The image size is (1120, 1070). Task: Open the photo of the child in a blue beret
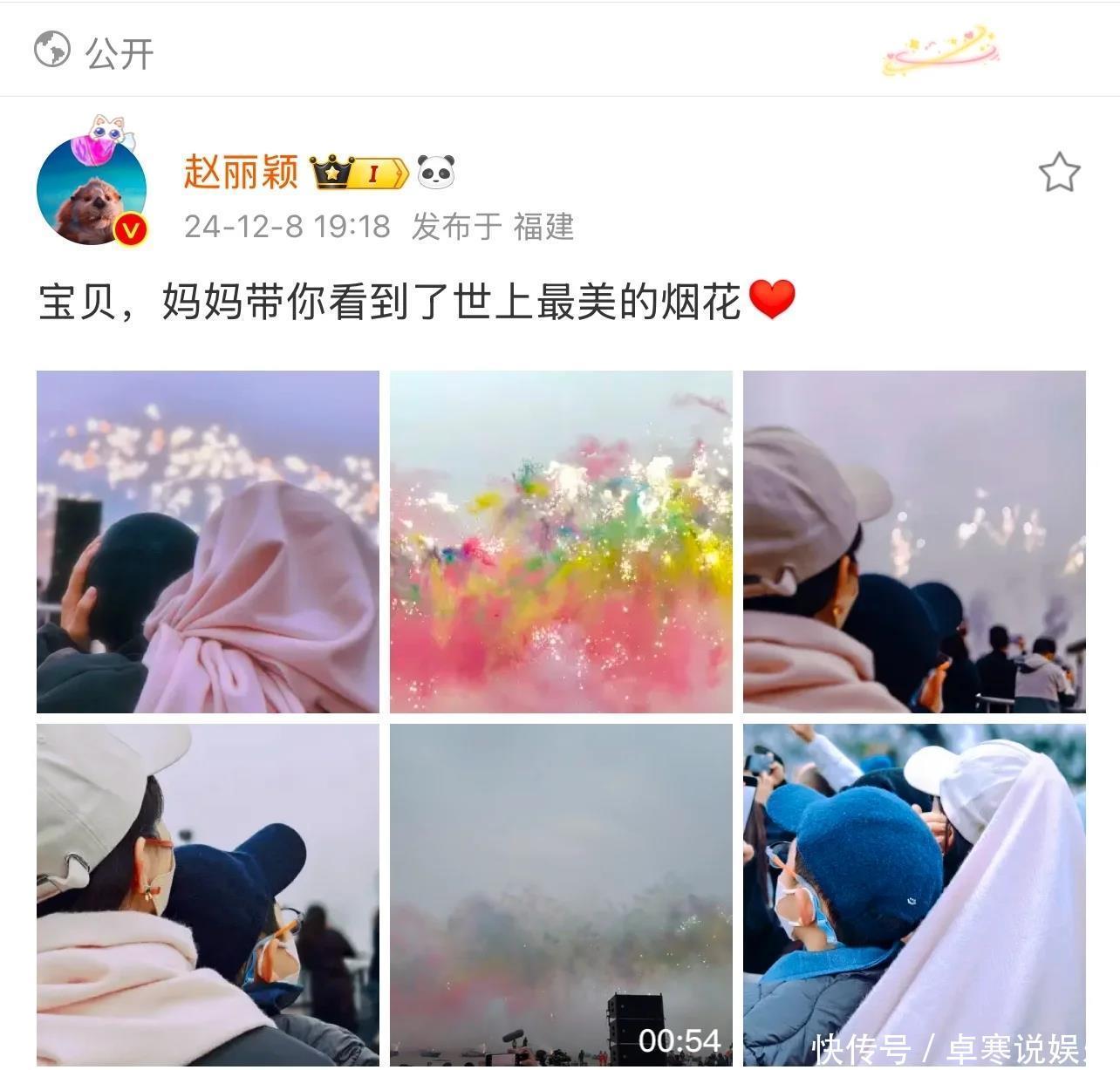(x=914, y=894)
